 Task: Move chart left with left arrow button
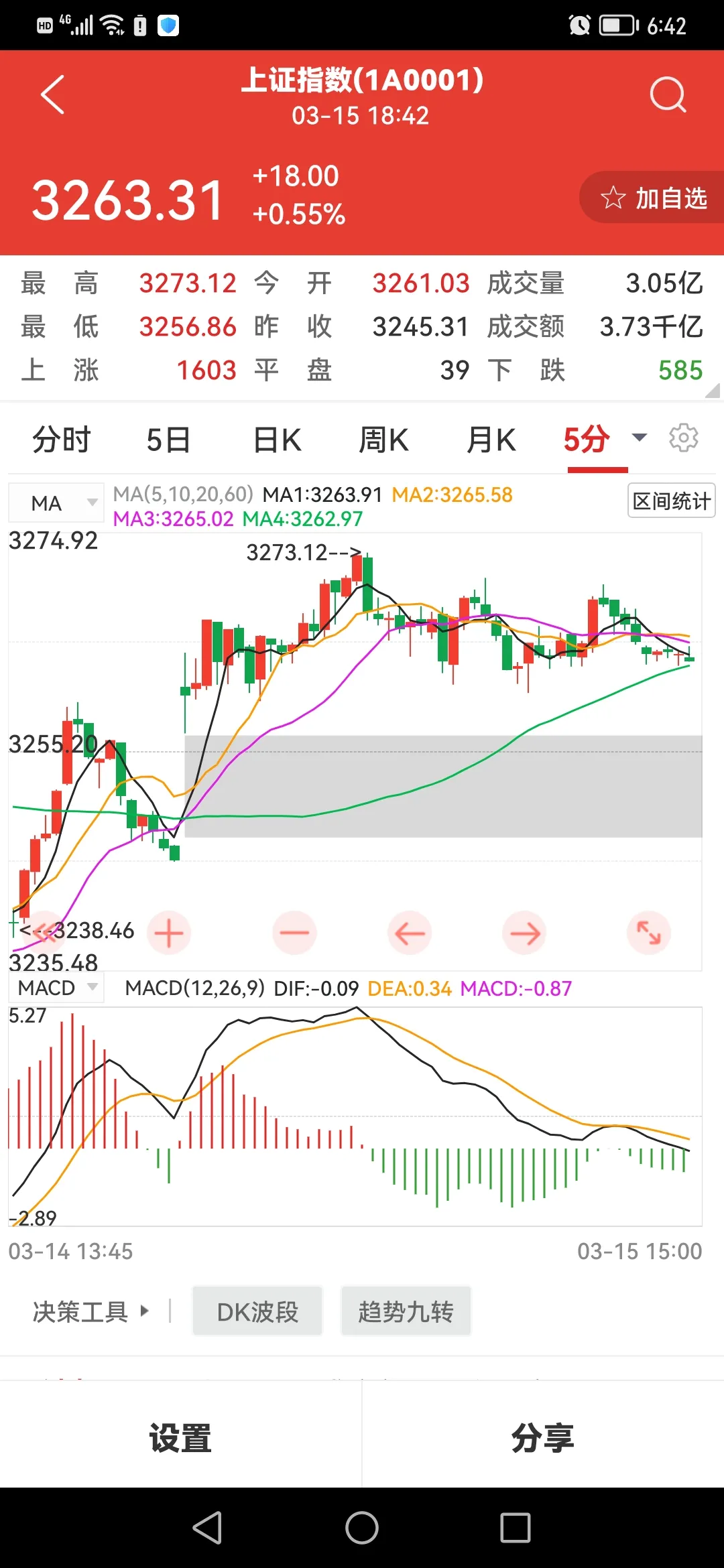[409, 933]
